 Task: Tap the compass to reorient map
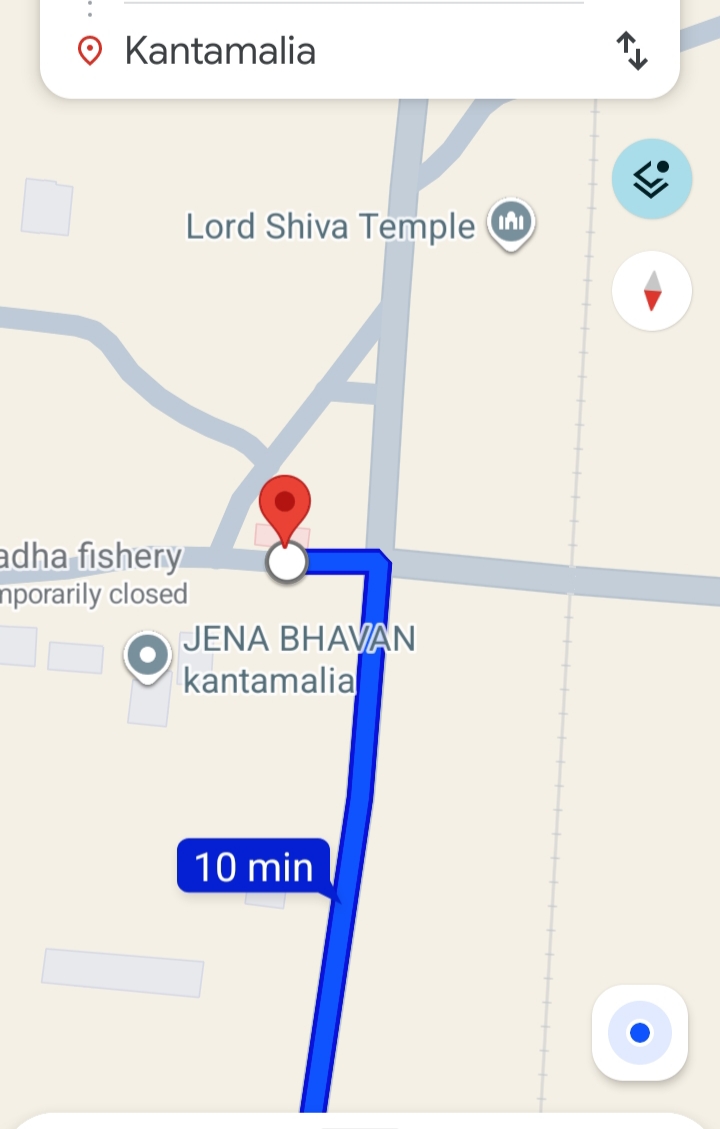tap(651, 291)
